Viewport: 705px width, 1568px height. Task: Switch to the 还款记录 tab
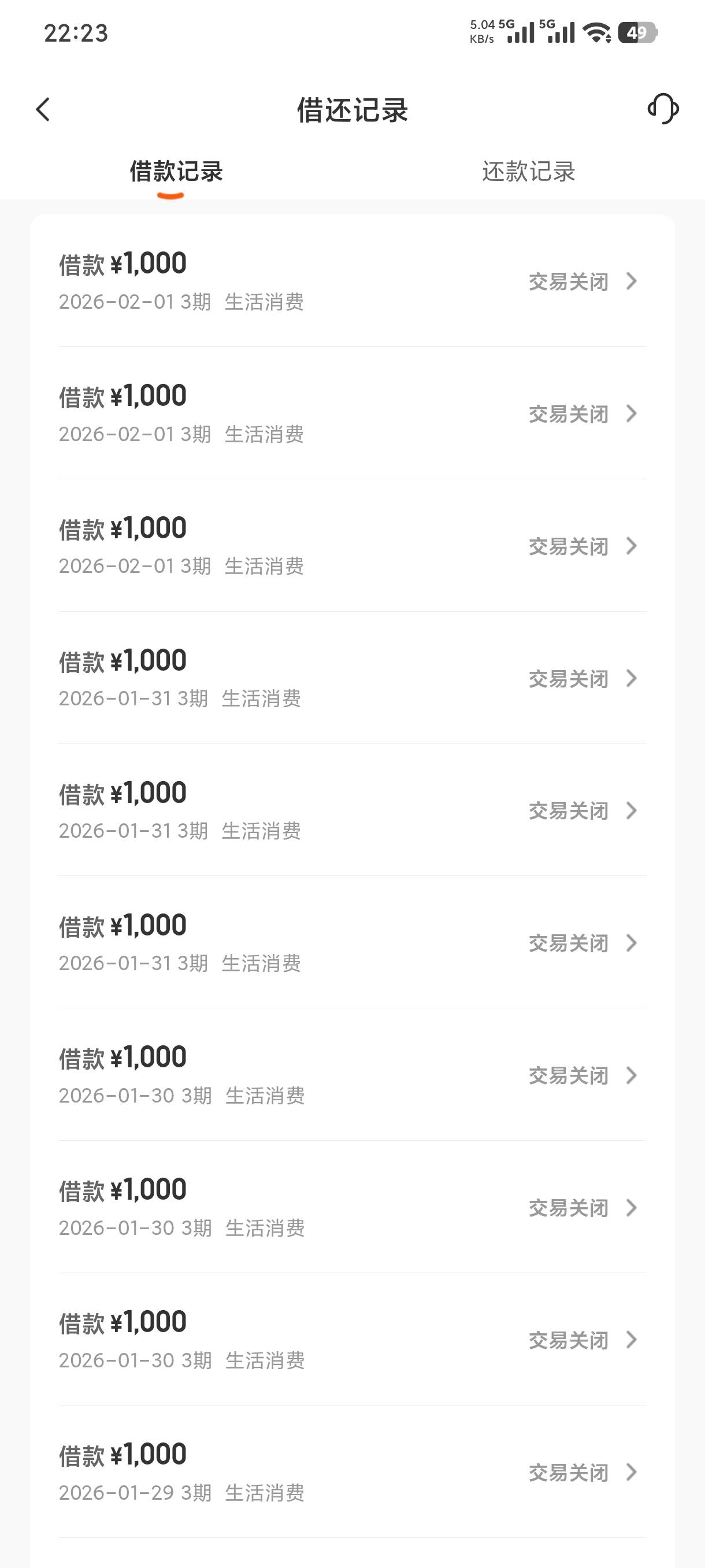click(x=528, y=172)
